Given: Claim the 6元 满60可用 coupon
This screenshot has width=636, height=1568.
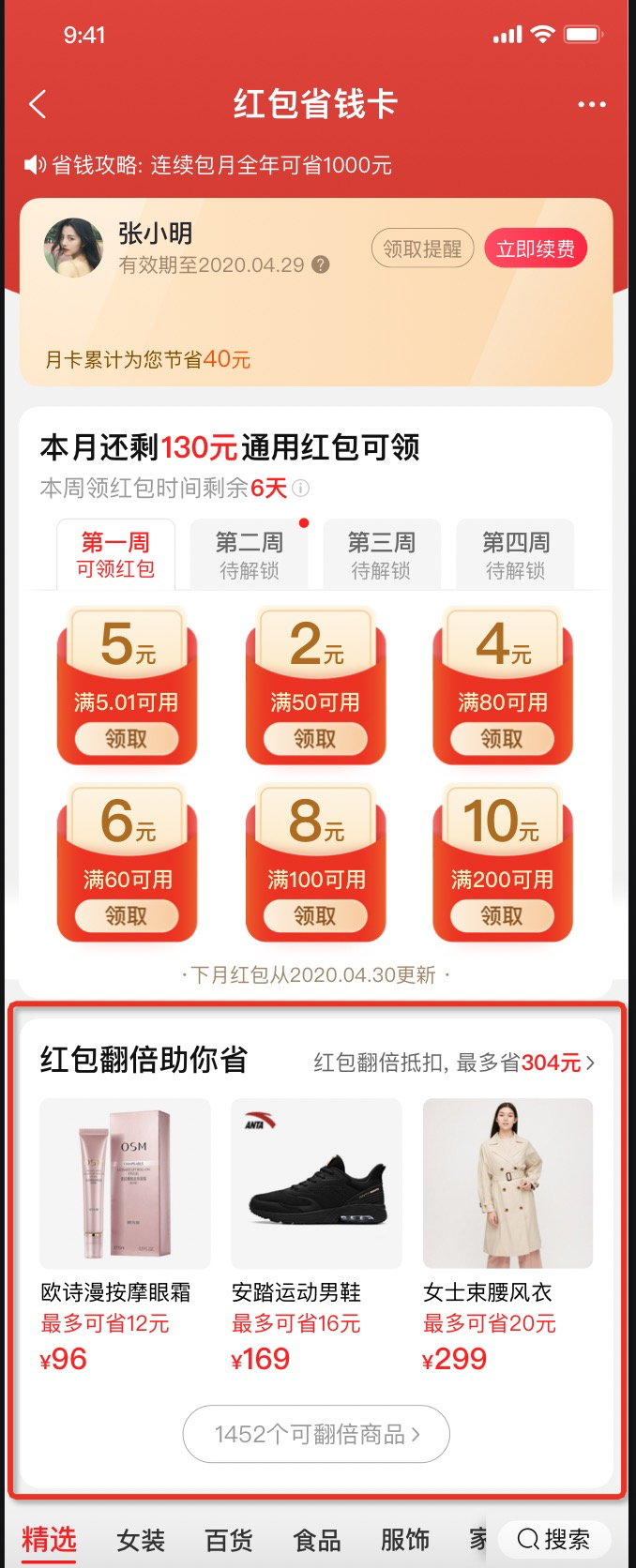Looking at the screenshot, I should pyautogui.click(x=127, y=915).
